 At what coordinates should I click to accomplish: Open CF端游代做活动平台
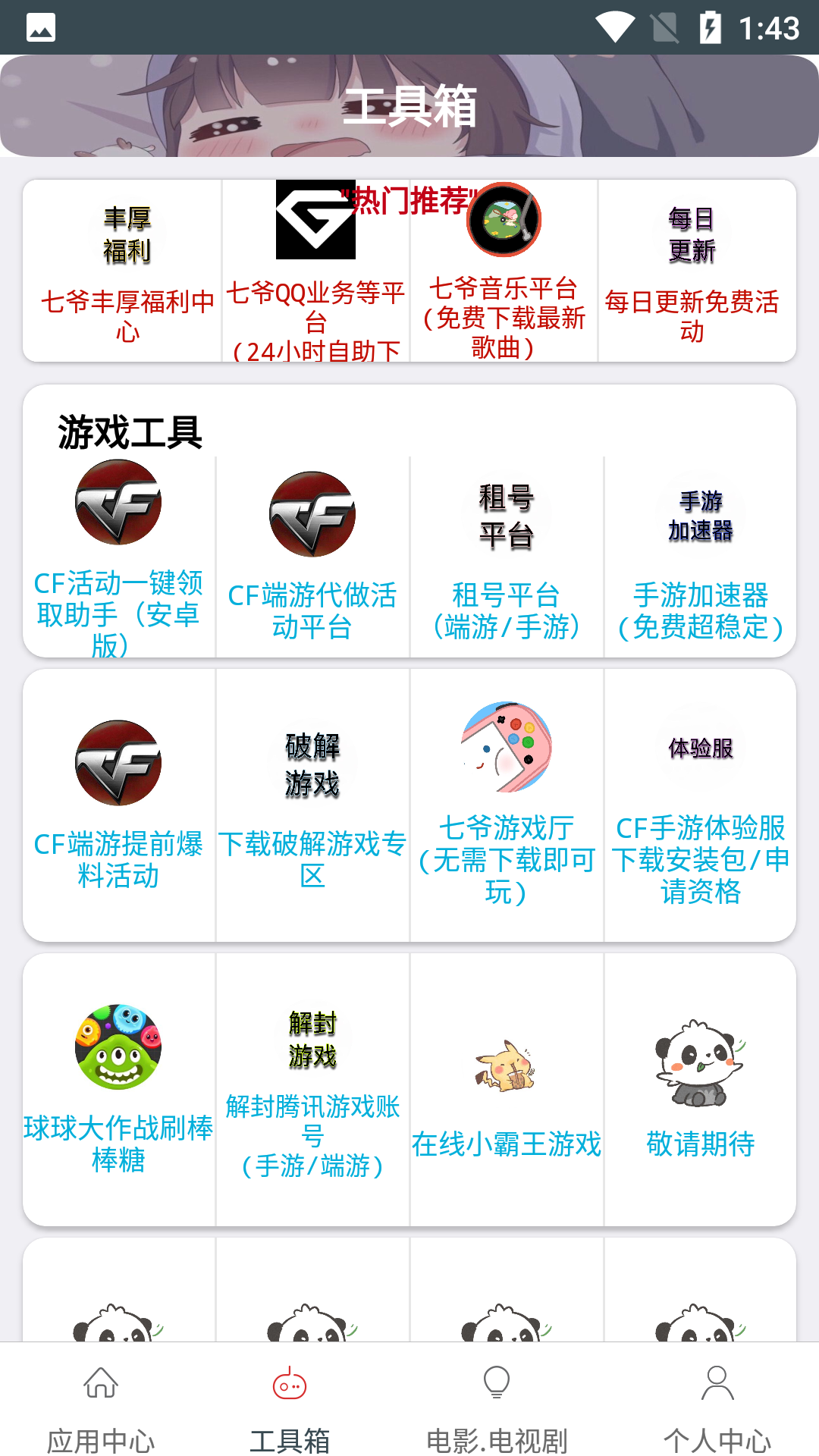(312, 557)
